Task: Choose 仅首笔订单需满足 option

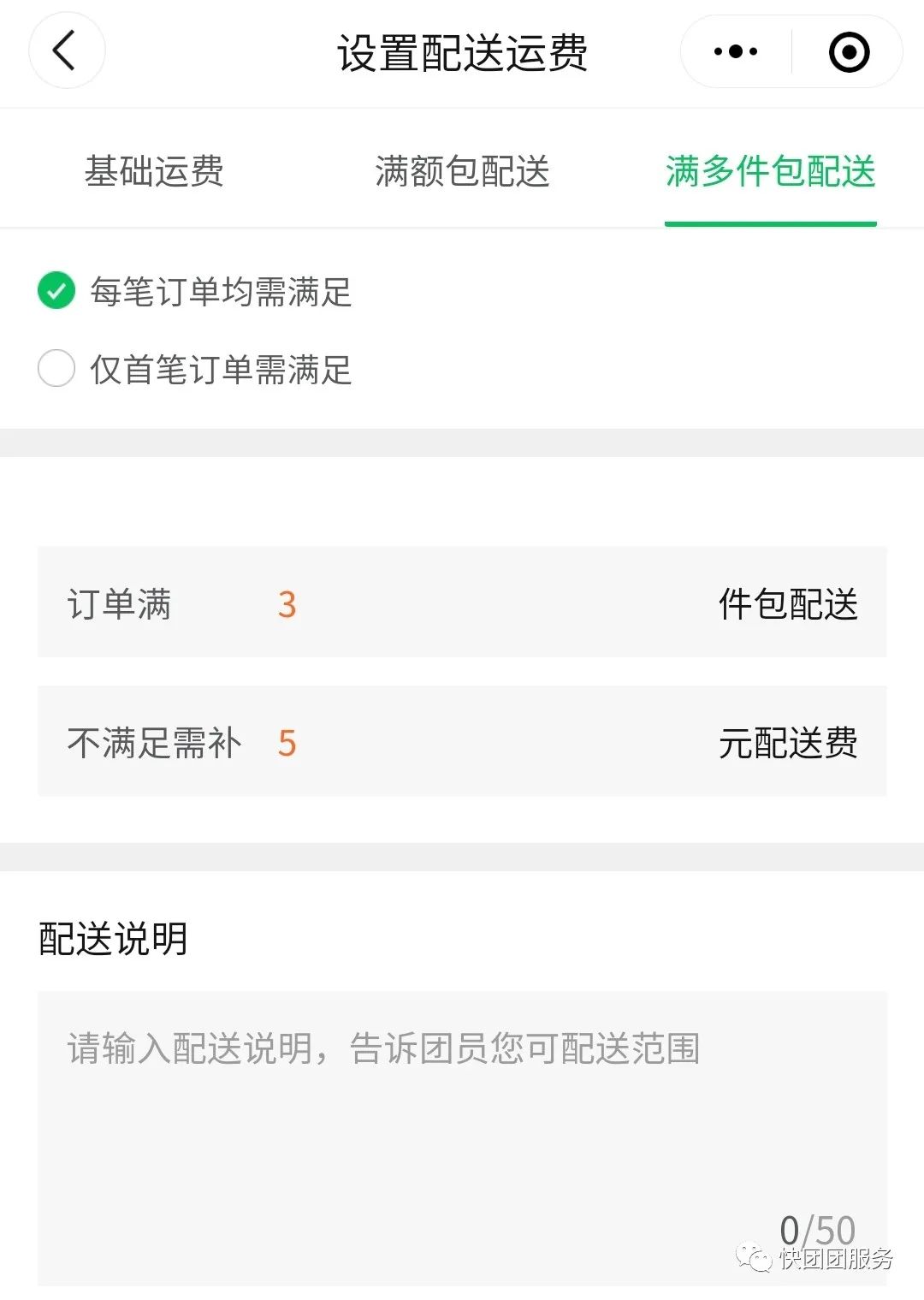Action: tap(56, 369)
